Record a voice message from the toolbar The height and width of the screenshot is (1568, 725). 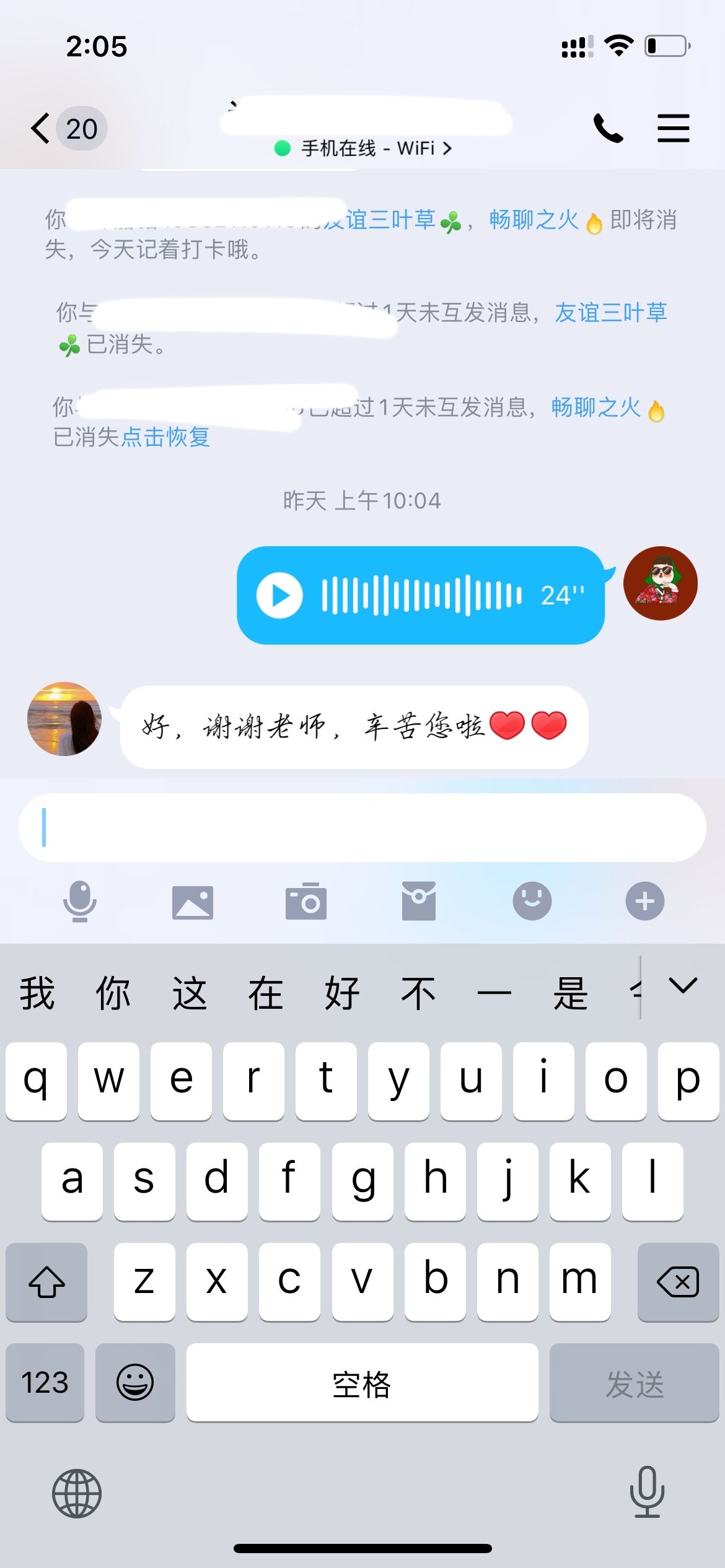click(80, 902)
